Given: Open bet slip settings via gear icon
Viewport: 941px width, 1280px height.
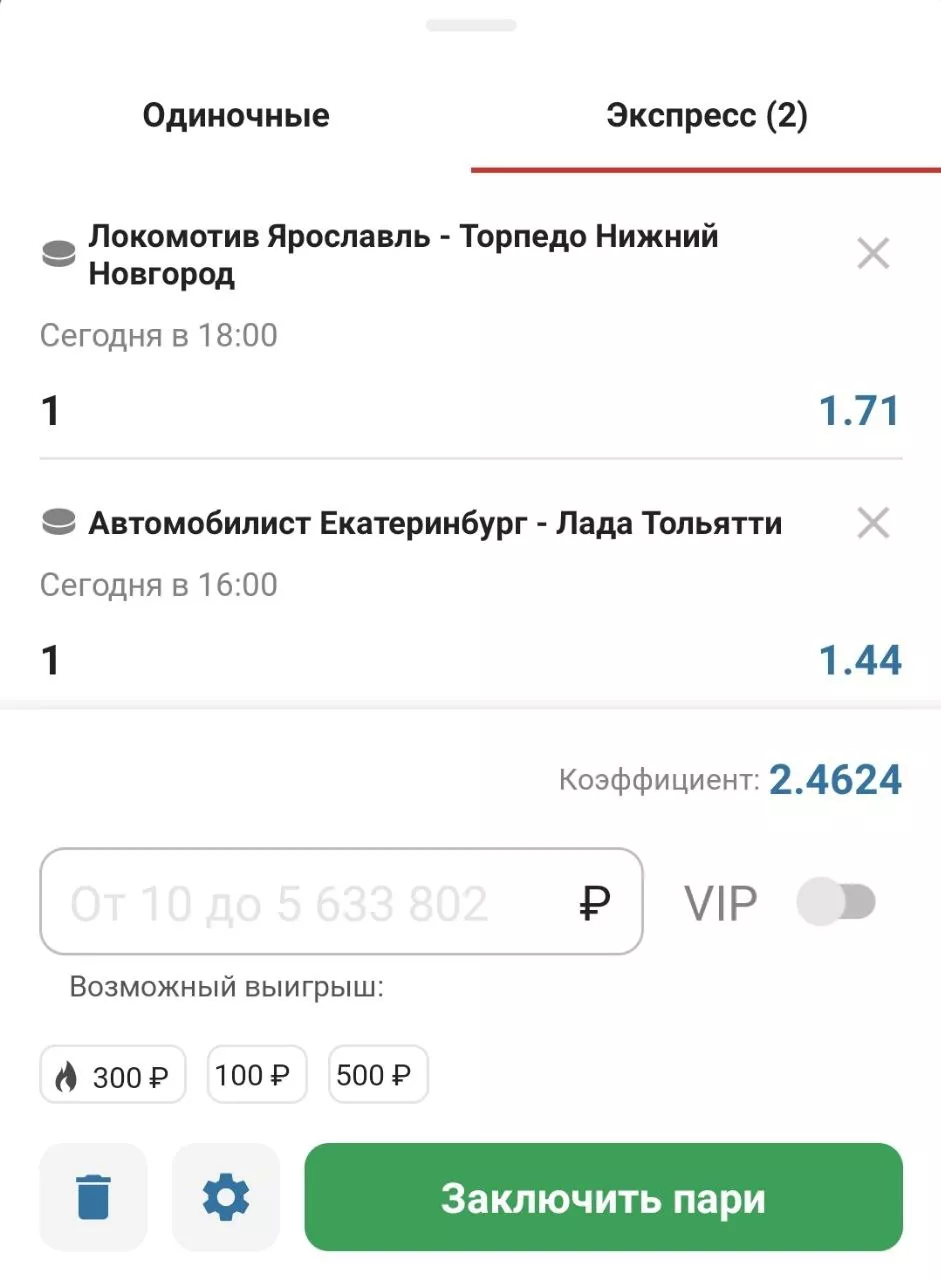Looking at the screenshot, I should pyautogui.click(x=225, y=1197).
